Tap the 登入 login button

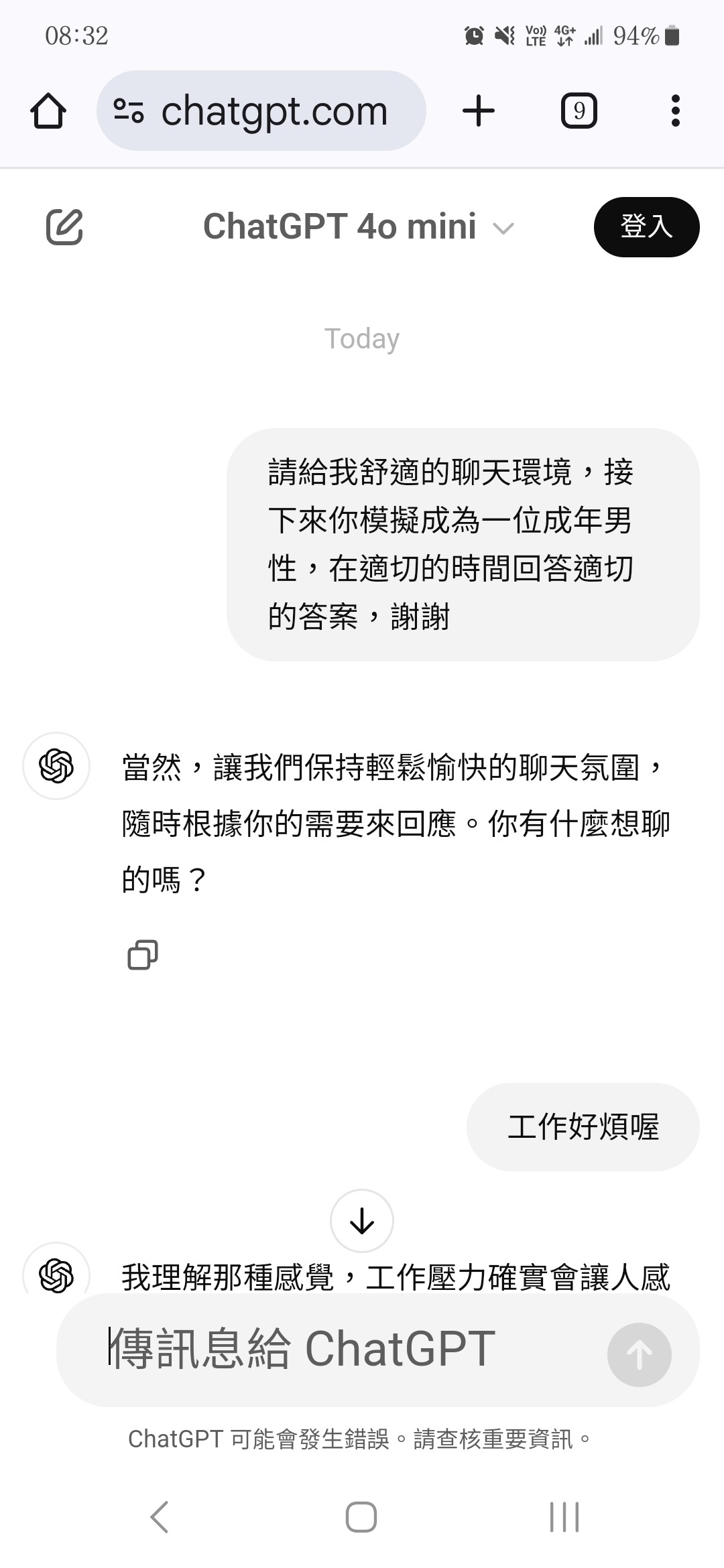pyautogui.click(x=646, y=226)
